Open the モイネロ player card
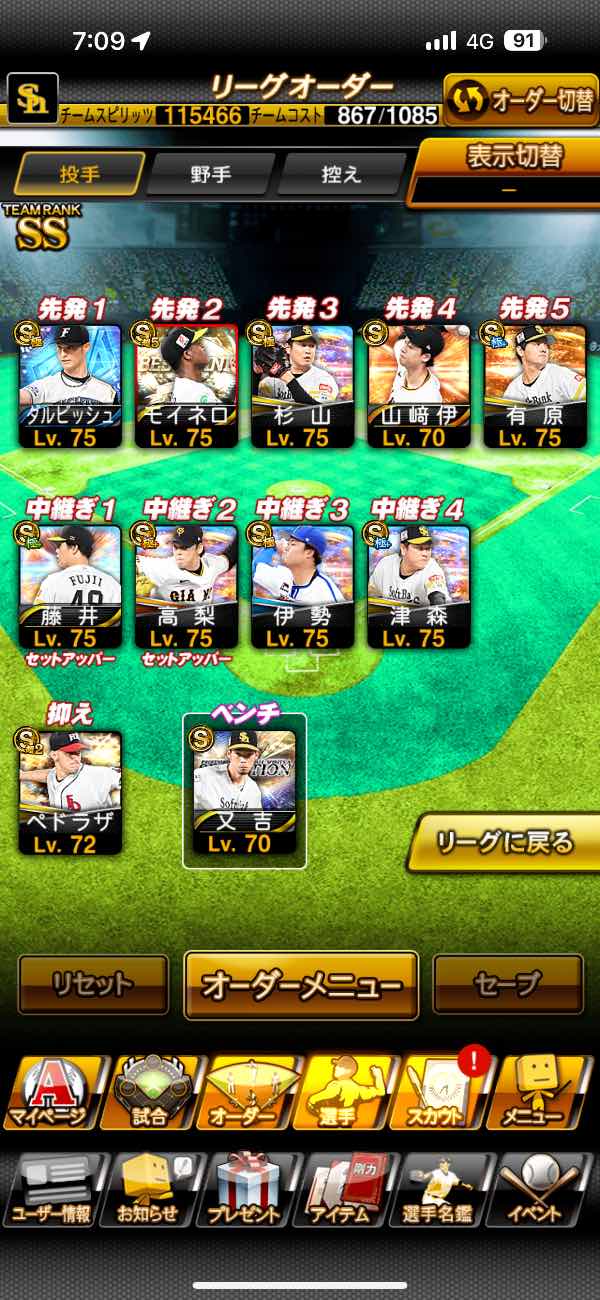The height and width of the screenshot is (1300, 600). point(186,385)
